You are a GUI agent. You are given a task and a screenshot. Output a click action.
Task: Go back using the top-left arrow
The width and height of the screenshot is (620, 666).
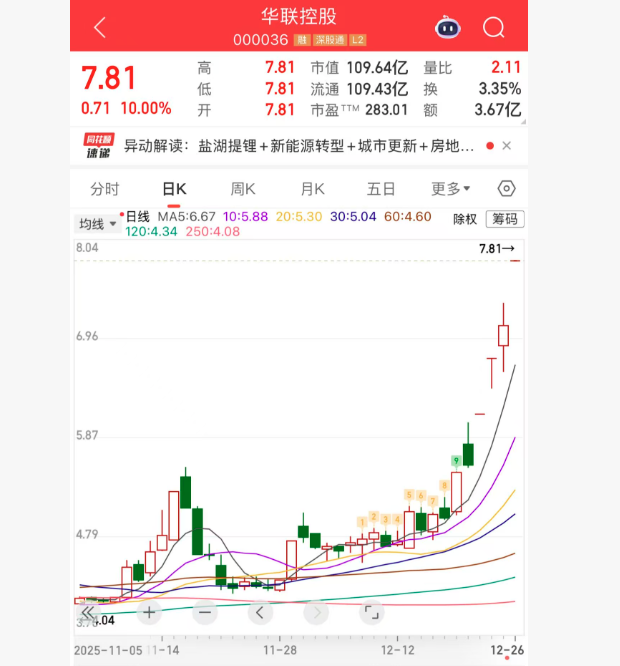99,28
